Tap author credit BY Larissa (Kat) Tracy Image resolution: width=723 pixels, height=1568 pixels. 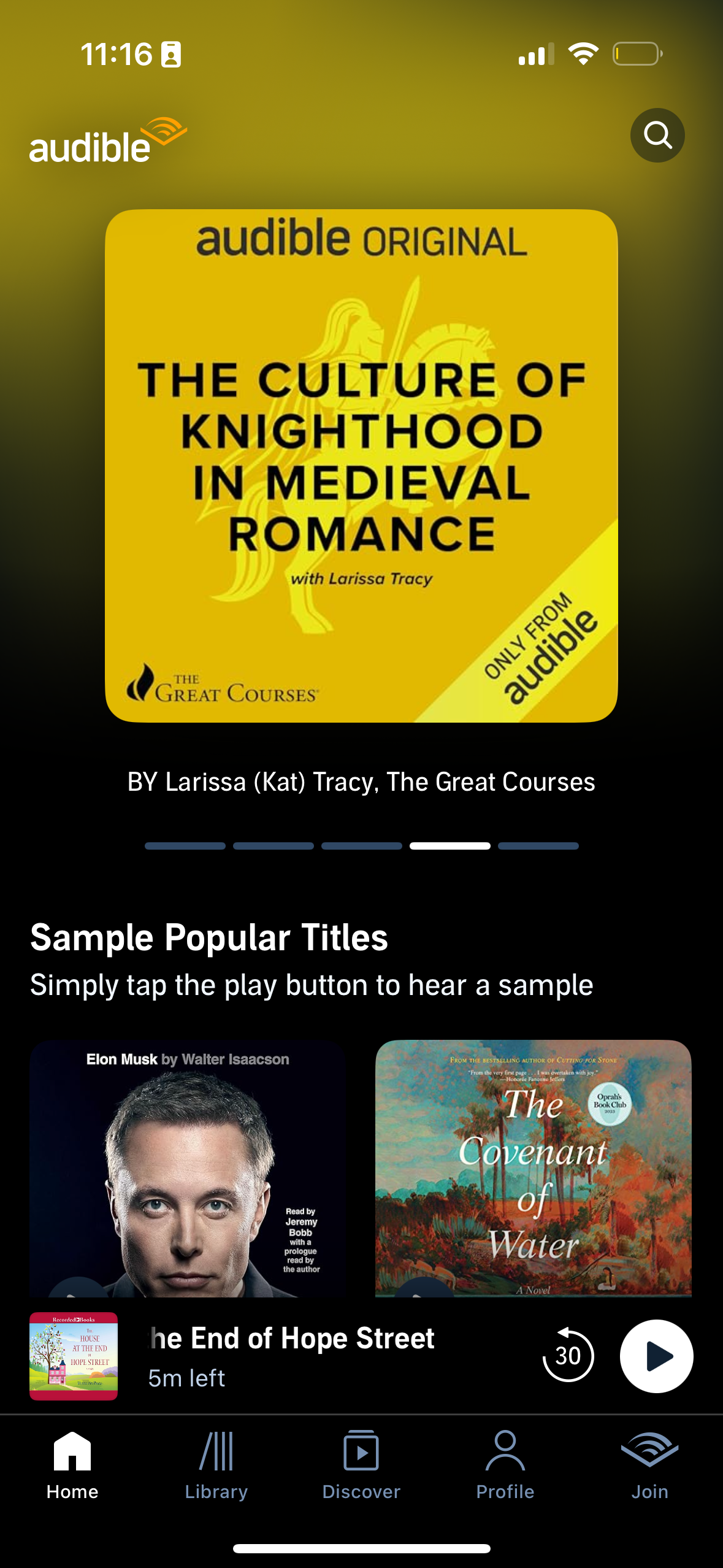click(361, 782)
